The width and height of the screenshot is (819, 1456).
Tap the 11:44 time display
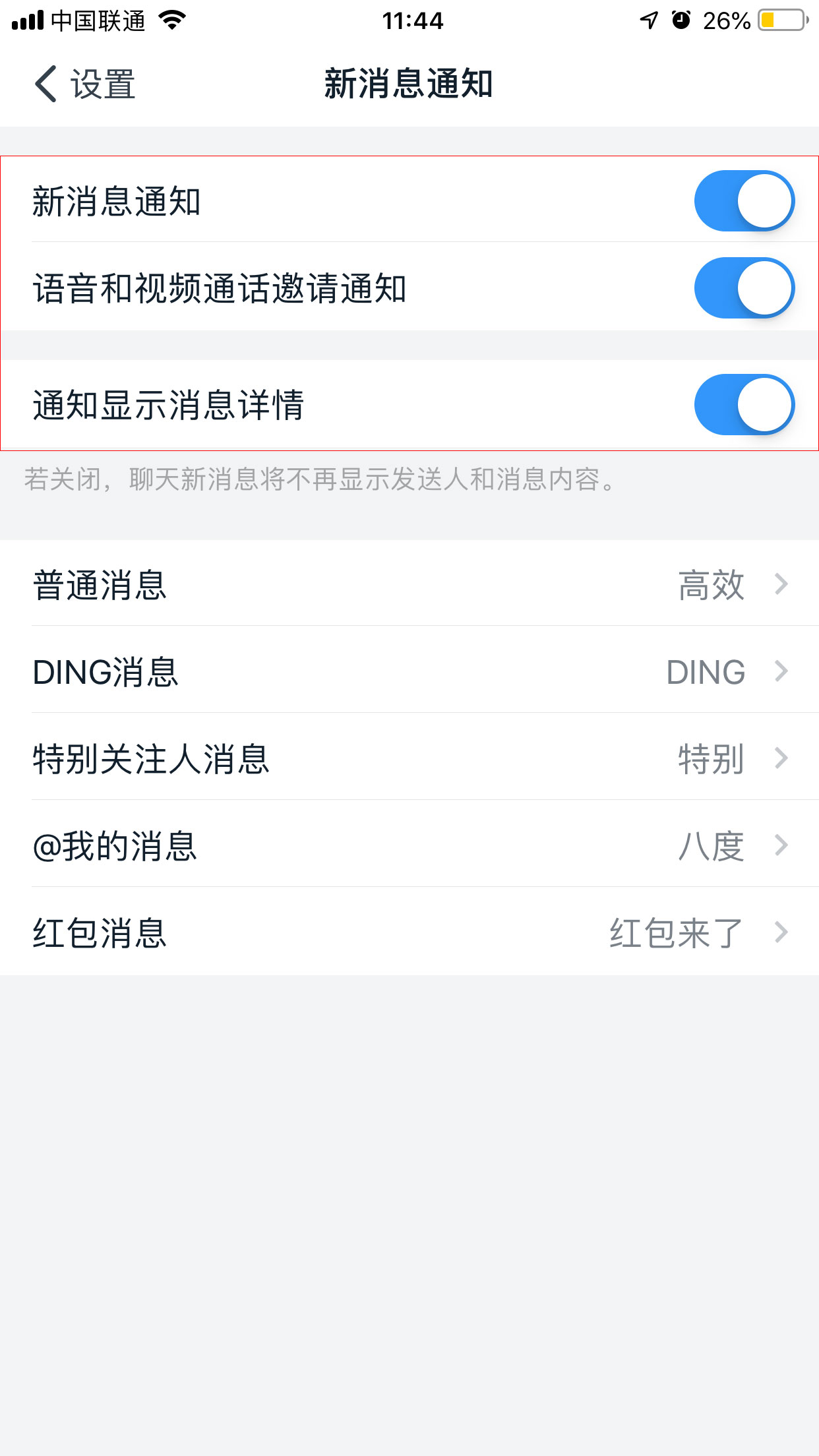(409, 21)
